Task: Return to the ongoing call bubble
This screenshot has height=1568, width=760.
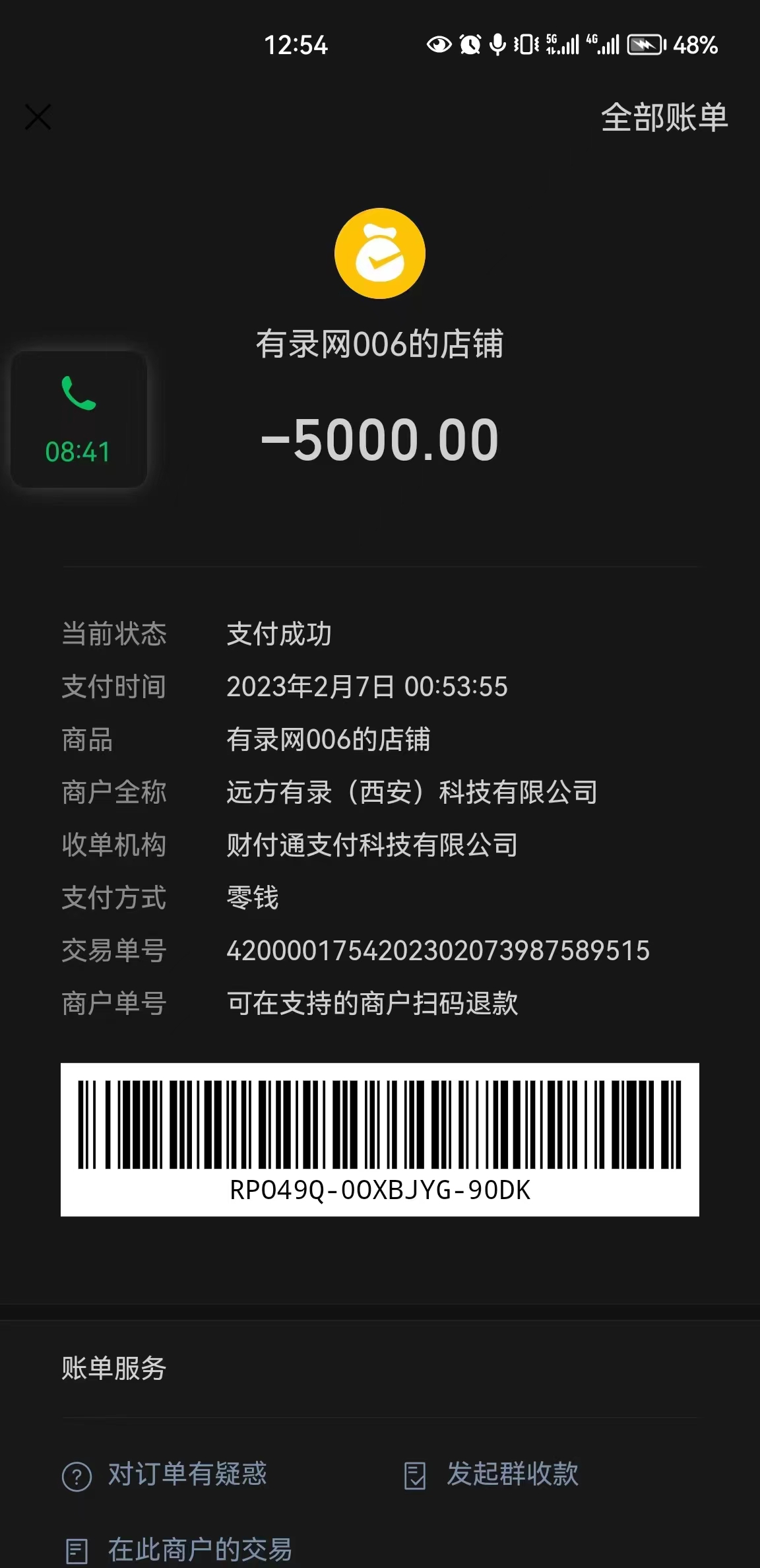Action: [x=79, y=420]
